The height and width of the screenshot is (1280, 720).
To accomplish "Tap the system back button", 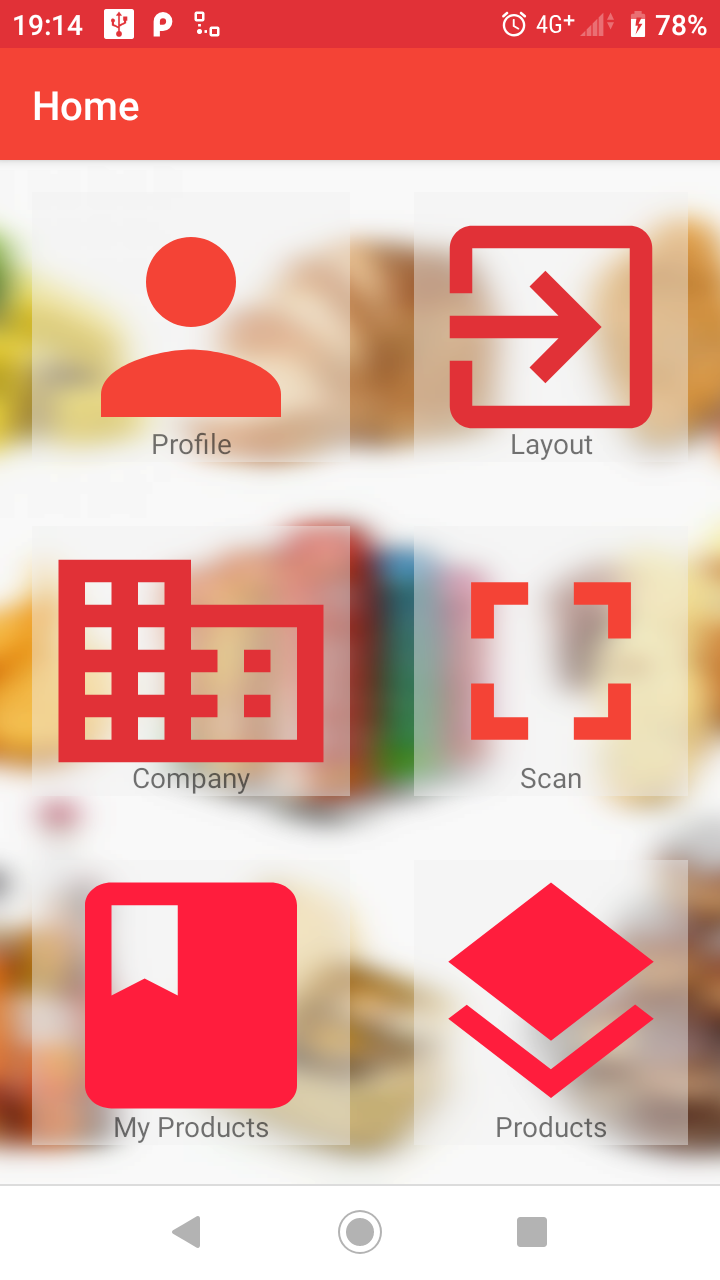I will point(187,1232).
